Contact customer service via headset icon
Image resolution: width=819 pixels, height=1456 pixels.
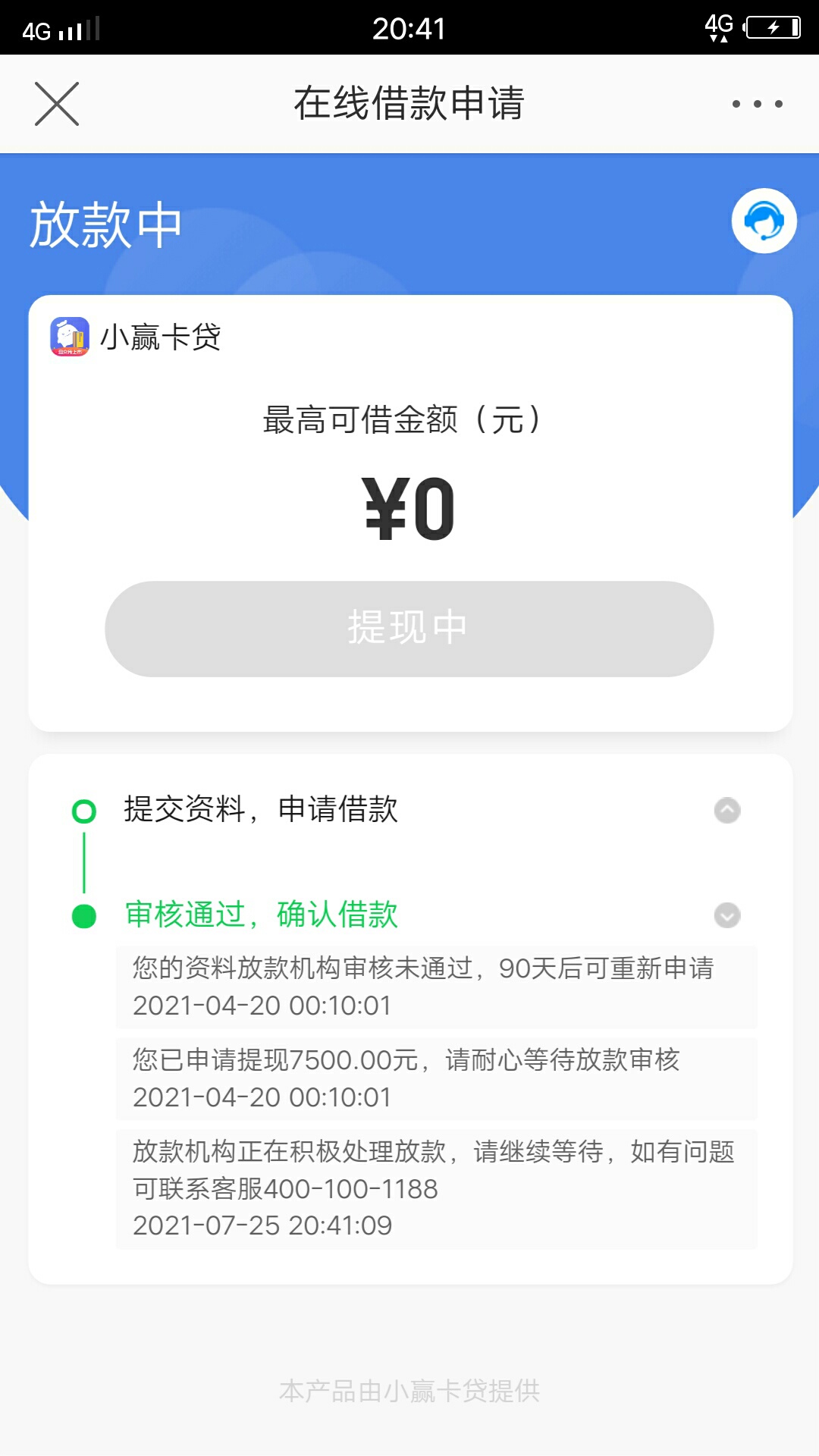(764, 221)
